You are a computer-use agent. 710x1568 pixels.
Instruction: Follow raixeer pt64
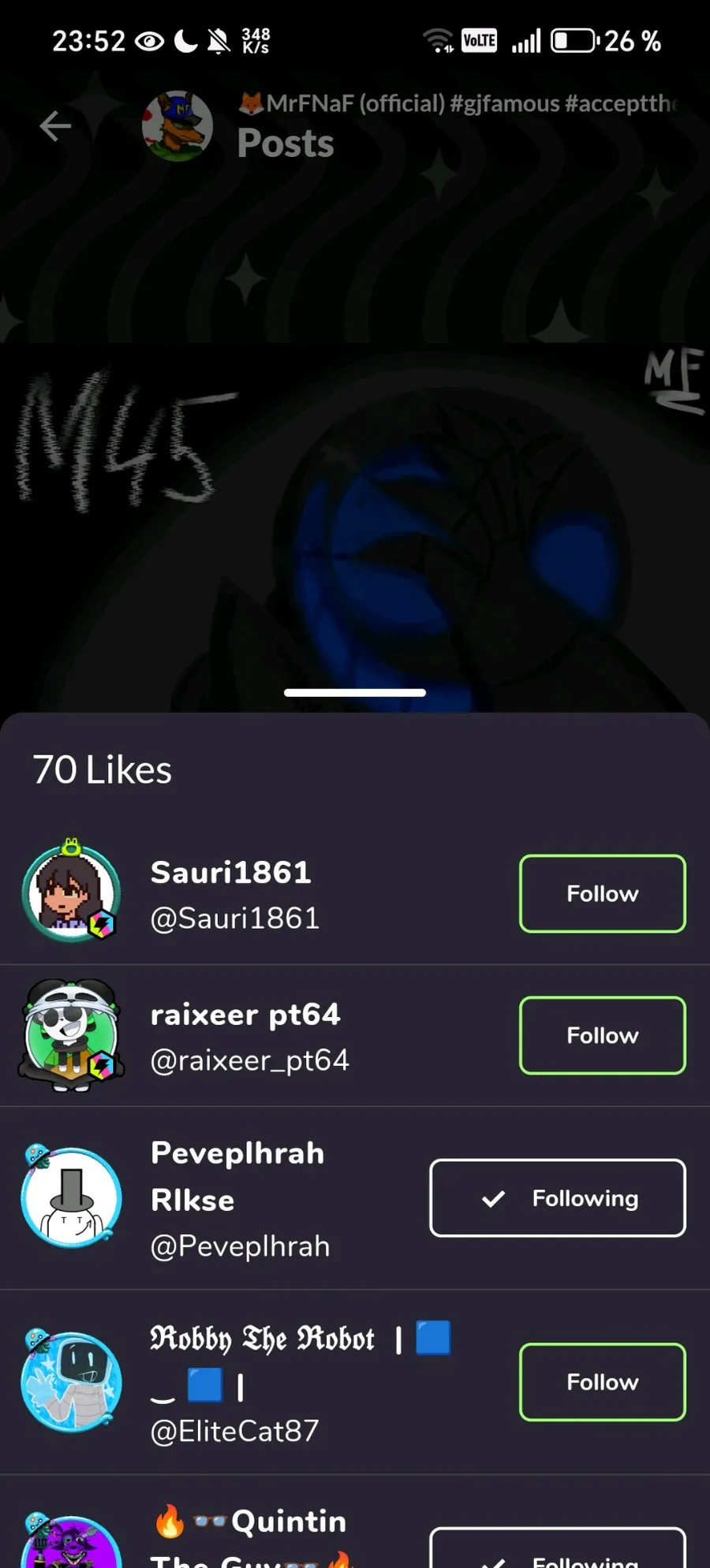click(x=603, y=1036)
